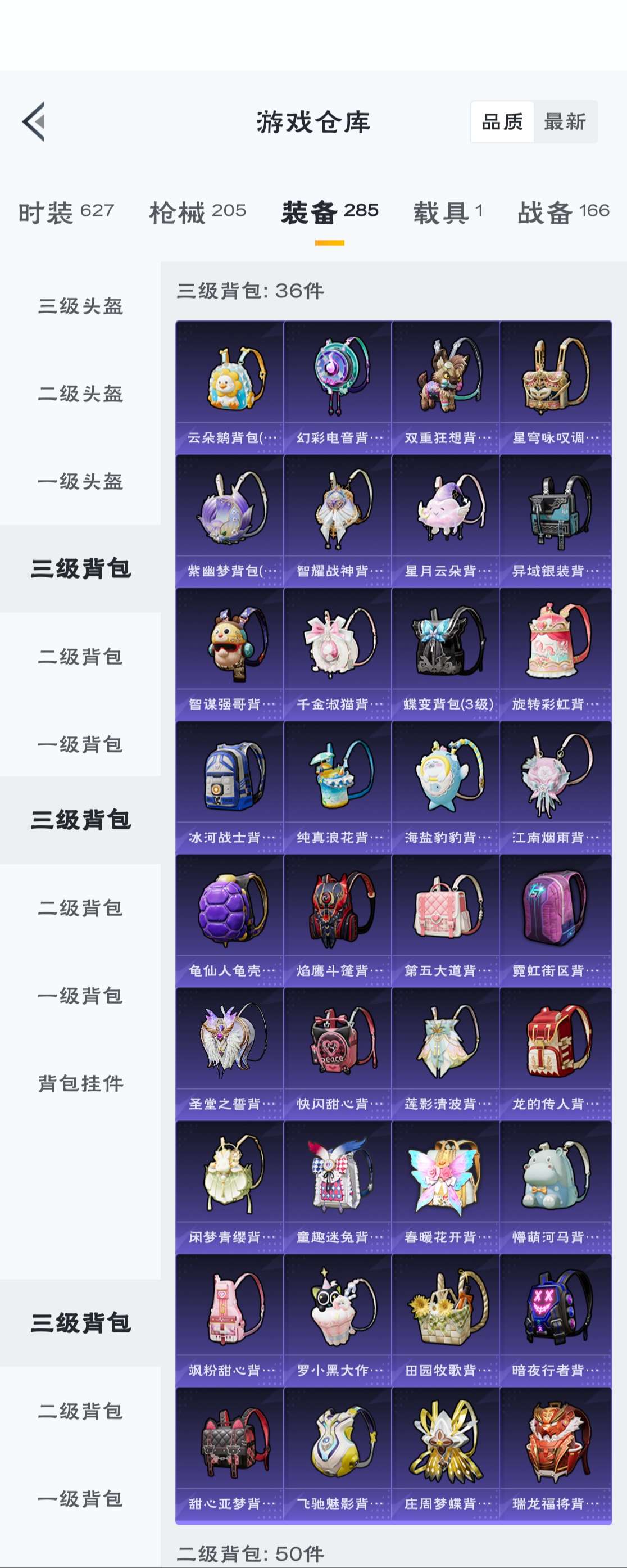
Task: Open the 载具 tab
Action: (x=448, y=213)
